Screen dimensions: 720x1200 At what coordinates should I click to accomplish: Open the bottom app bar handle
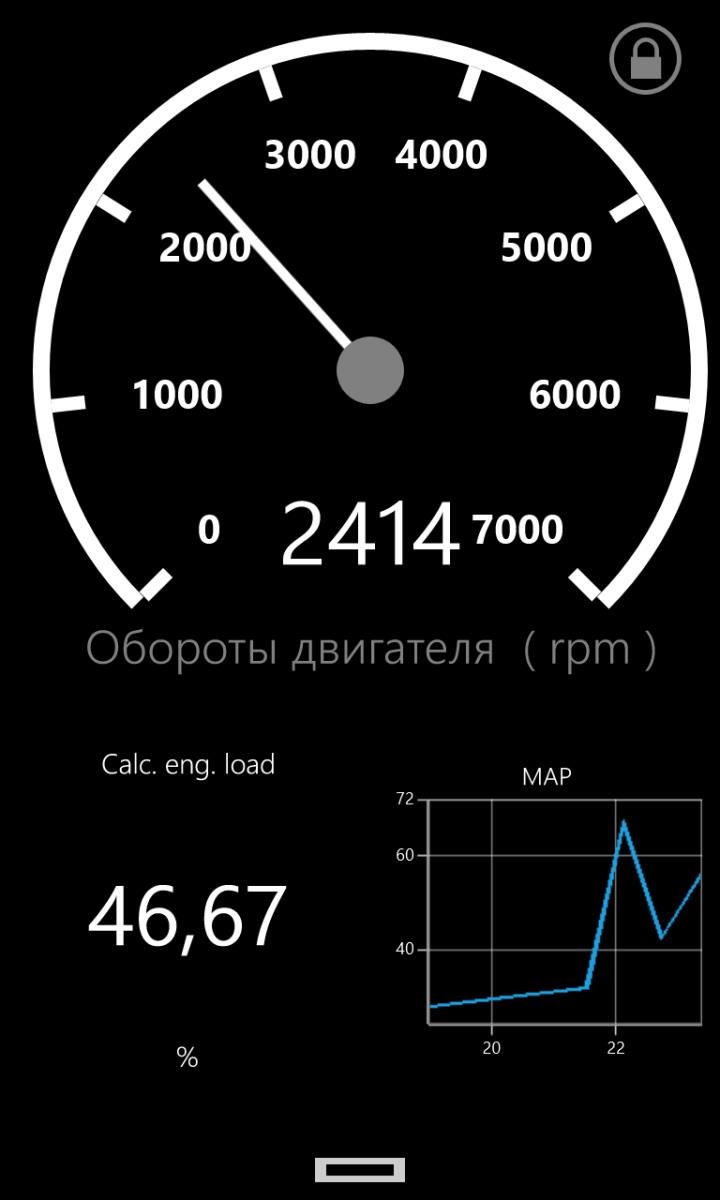360,1170
